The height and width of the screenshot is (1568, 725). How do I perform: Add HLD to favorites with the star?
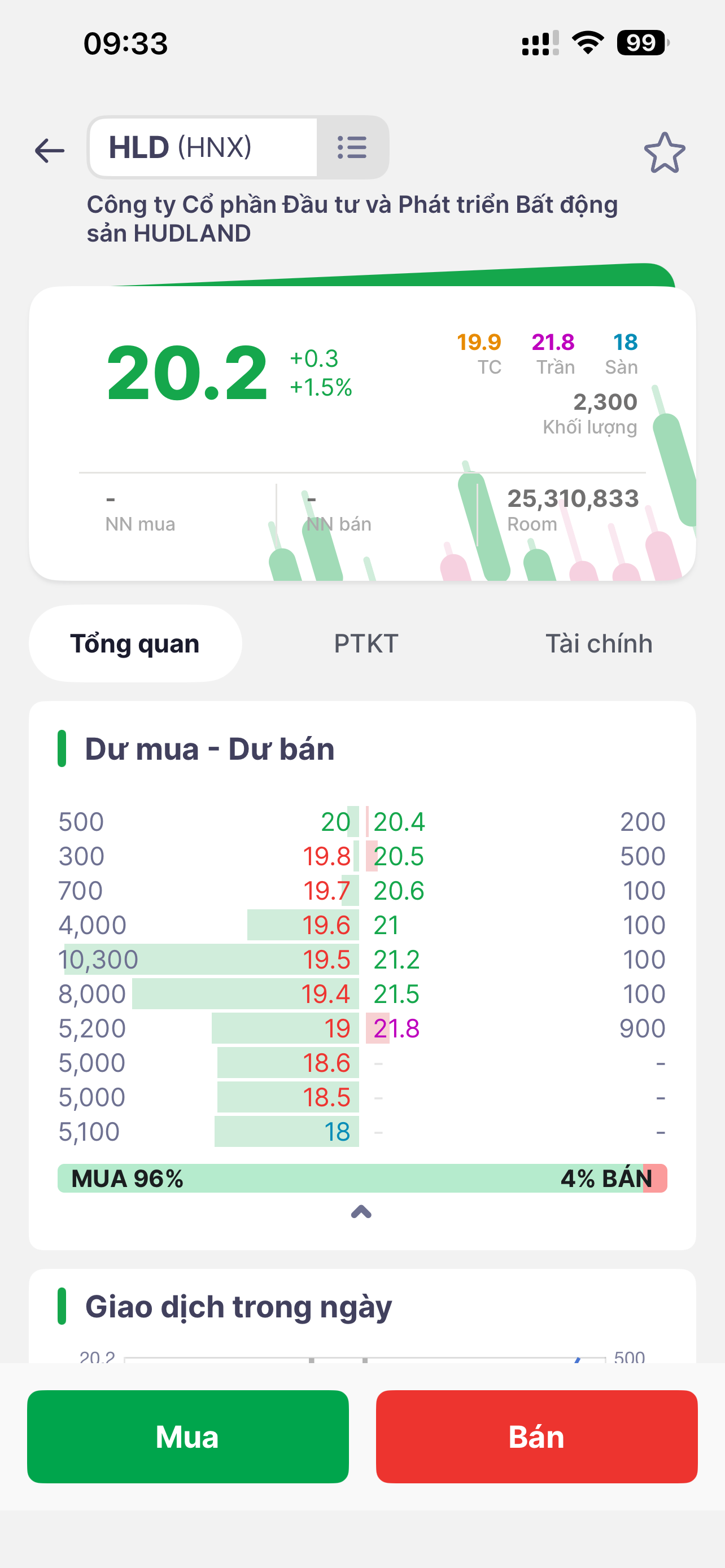[664, 153]
